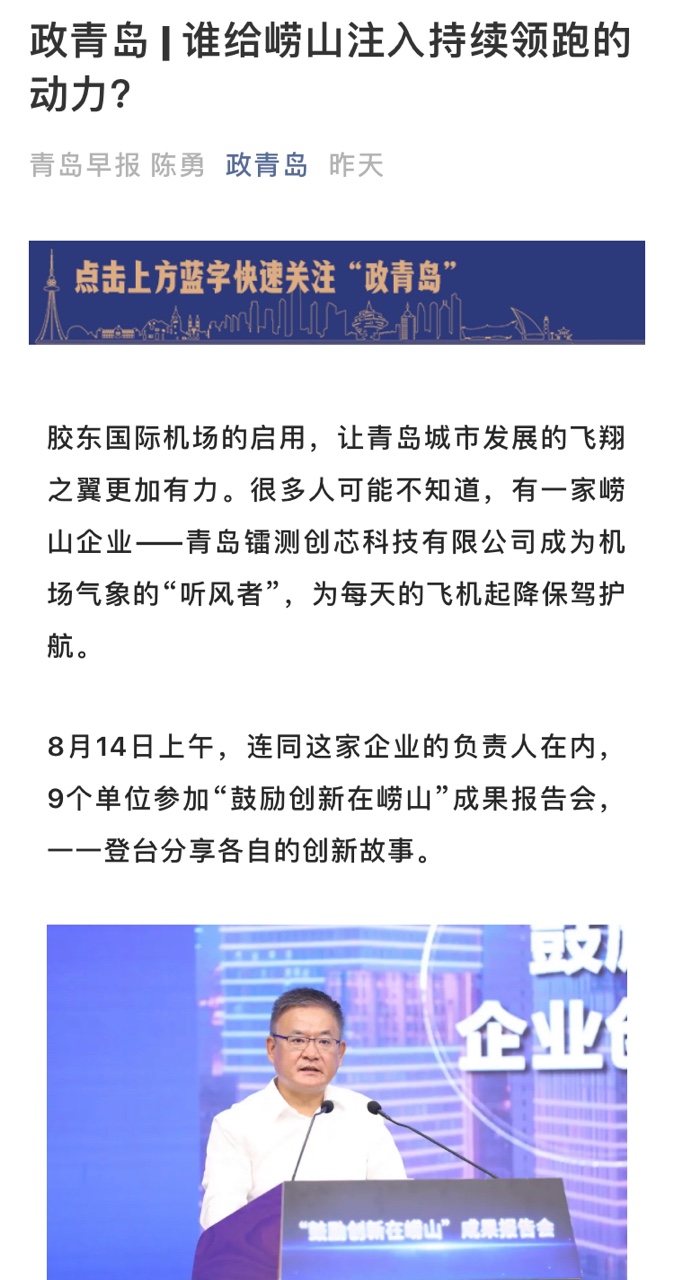The image size is (674, 1280).
Task: Open the speaker photo in the article
Action: pos(336,1100)
